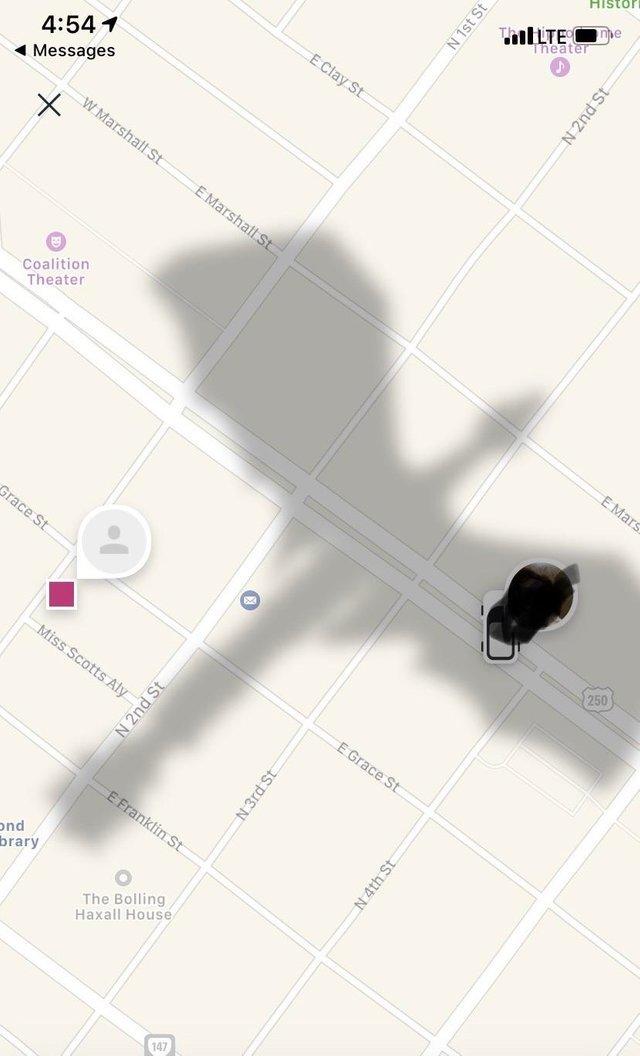Image resolution: width=640 pixels, height=1056 pixels.
Task: Return to Messages app
Action: (x=65, y=51)
